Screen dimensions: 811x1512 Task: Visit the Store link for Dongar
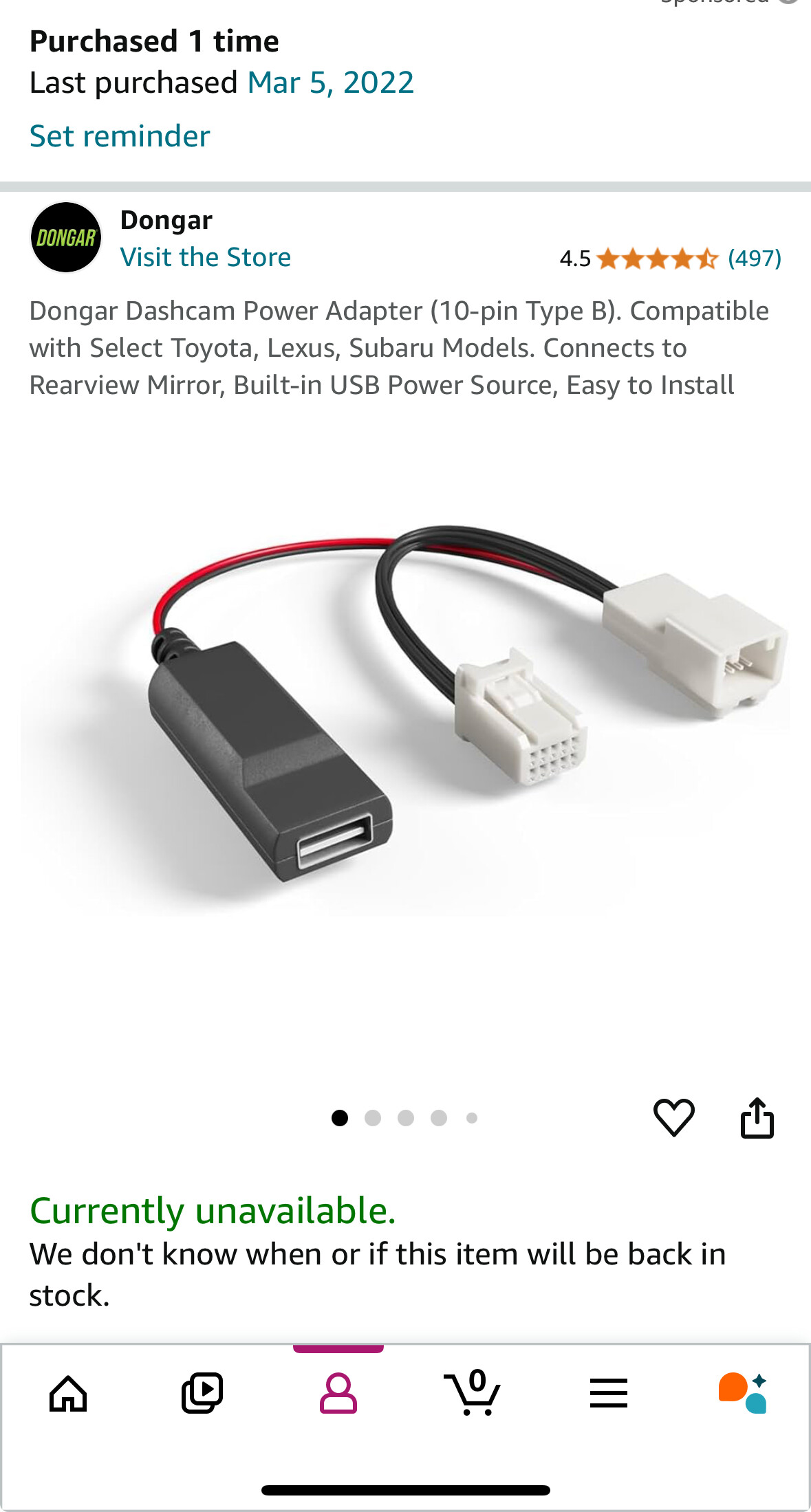coord(205,257)
